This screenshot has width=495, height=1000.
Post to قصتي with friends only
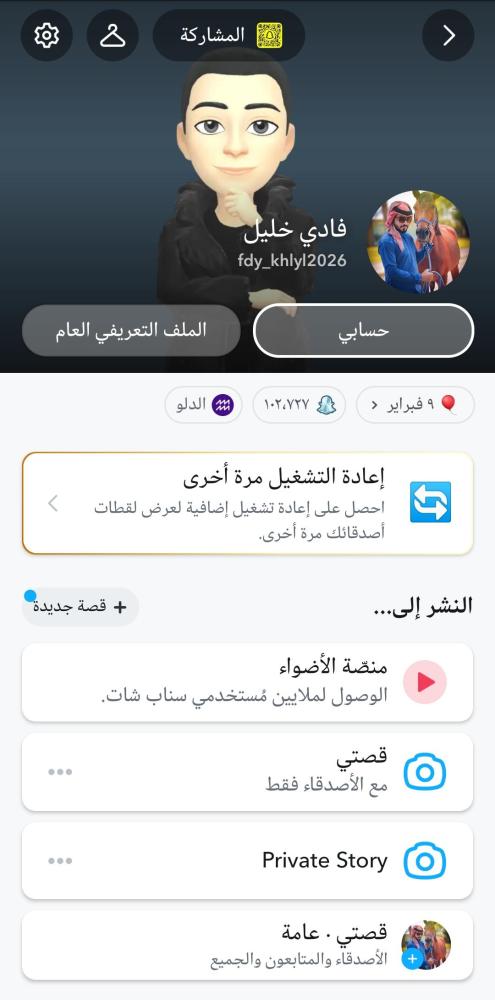pyautogui.click(x=248, y=772)
